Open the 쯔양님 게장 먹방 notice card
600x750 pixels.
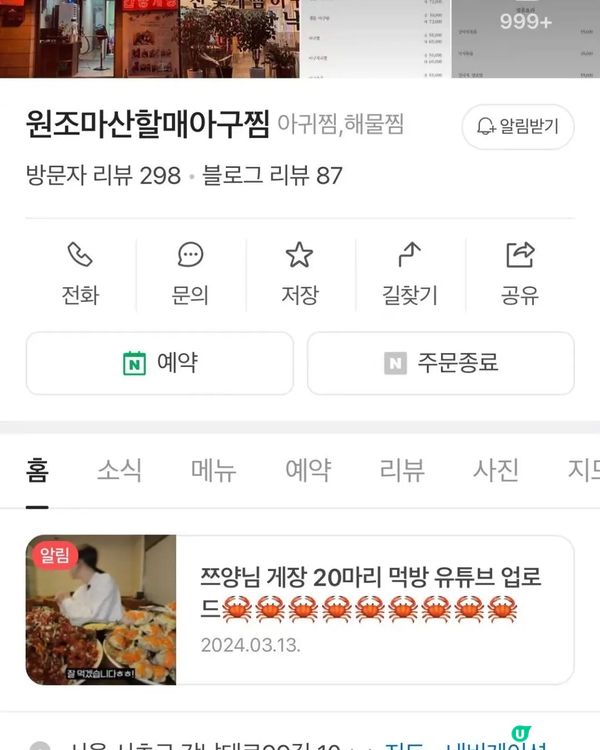click(x=300, y=610)
